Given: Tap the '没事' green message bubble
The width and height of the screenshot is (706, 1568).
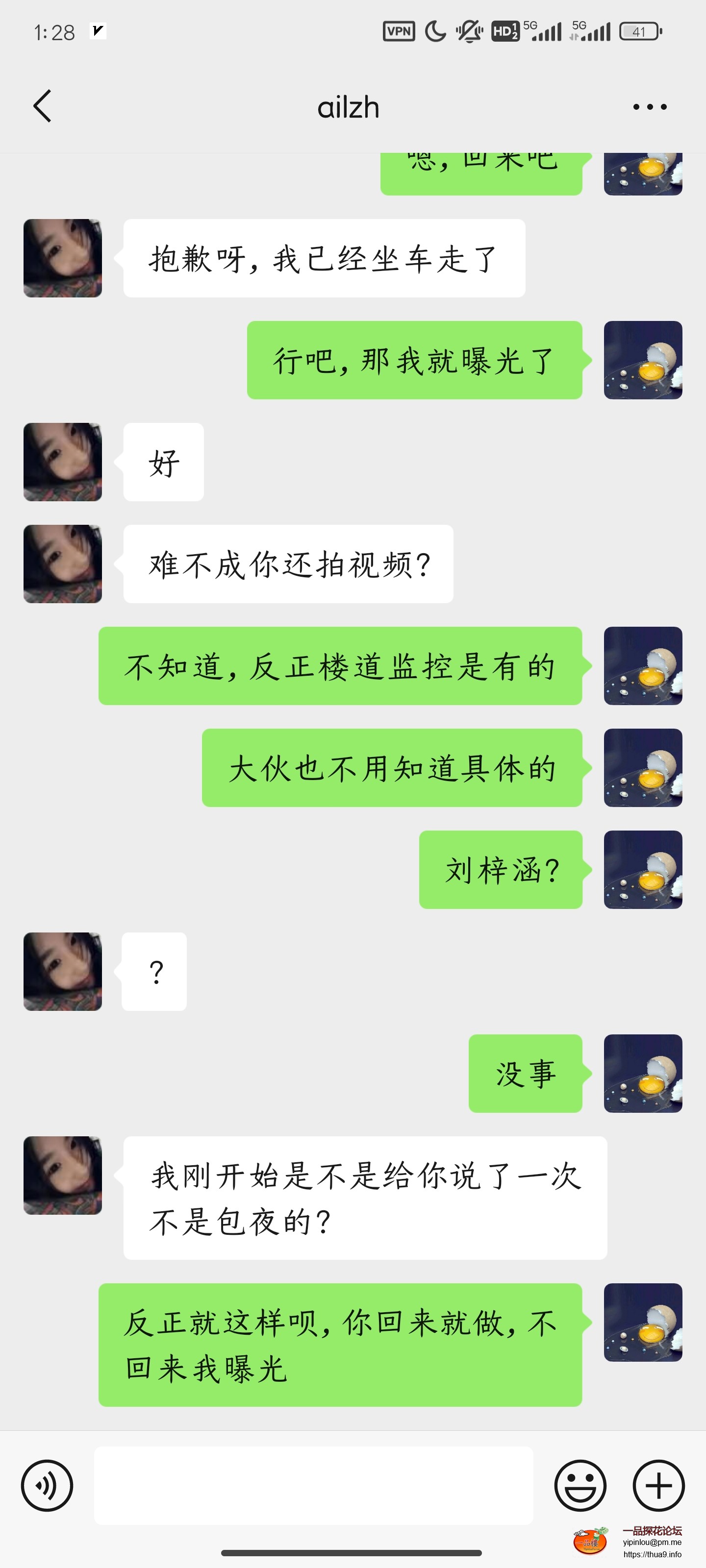Looking at the screenshot, I should (525, 1073).
